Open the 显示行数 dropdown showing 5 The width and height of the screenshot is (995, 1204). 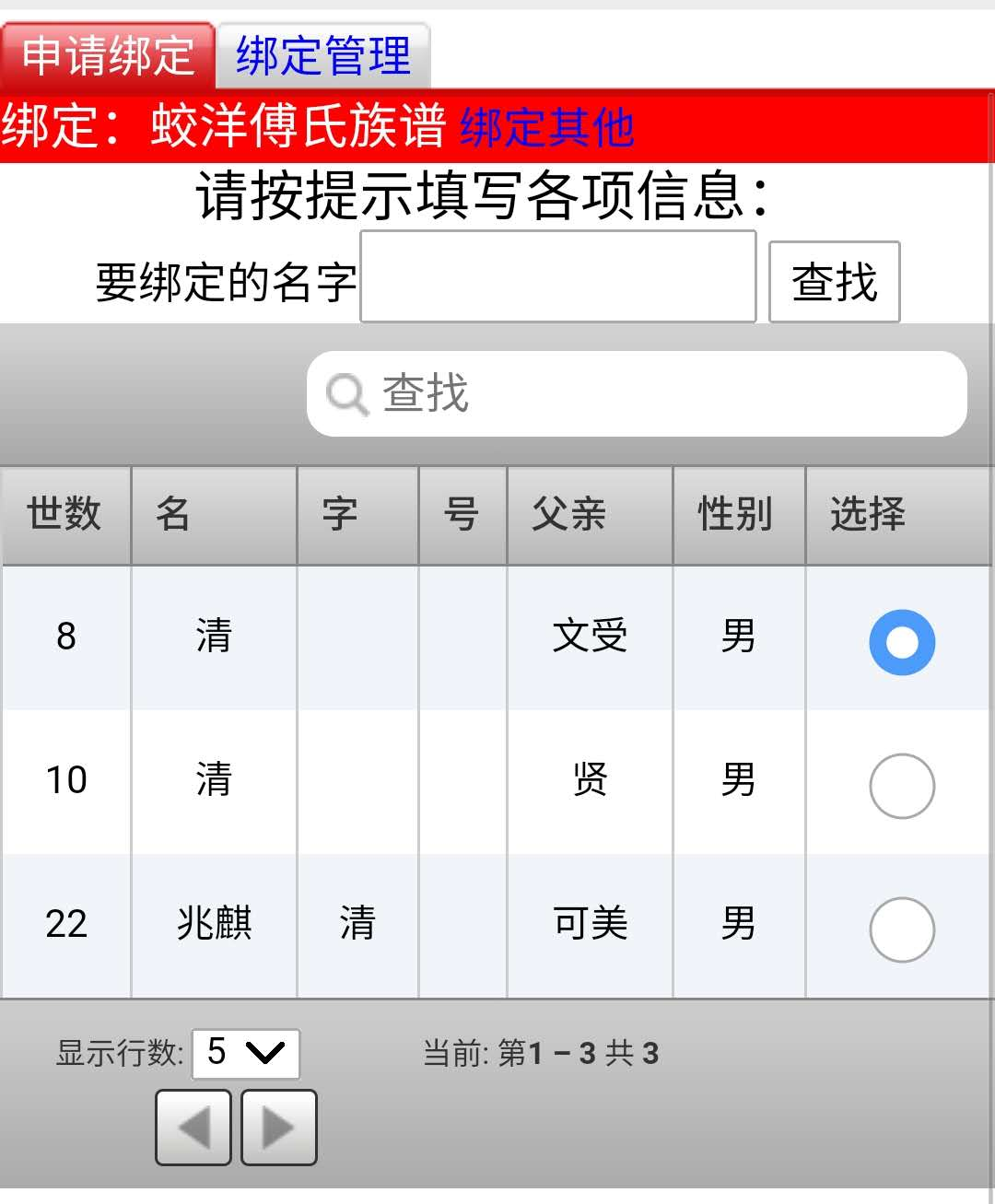246,1053
